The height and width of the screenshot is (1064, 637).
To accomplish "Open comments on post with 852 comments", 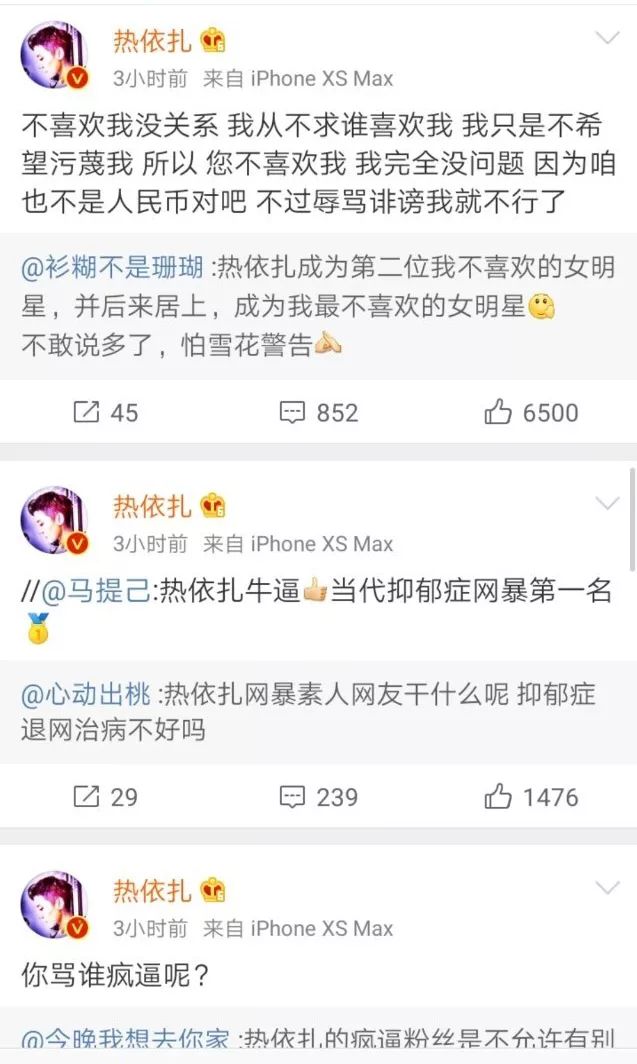I will 318,412.
